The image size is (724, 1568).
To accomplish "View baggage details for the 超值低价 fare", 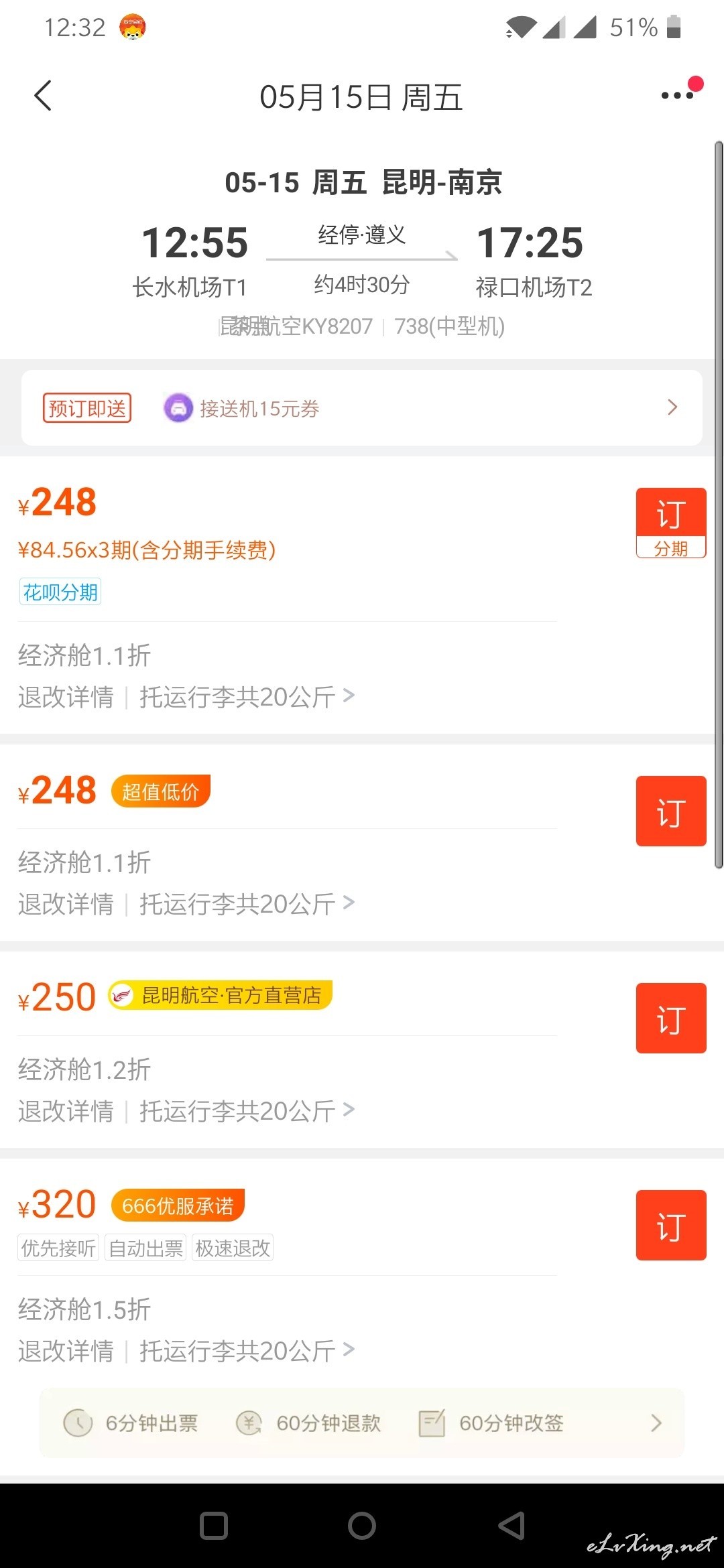I will 247,904.
